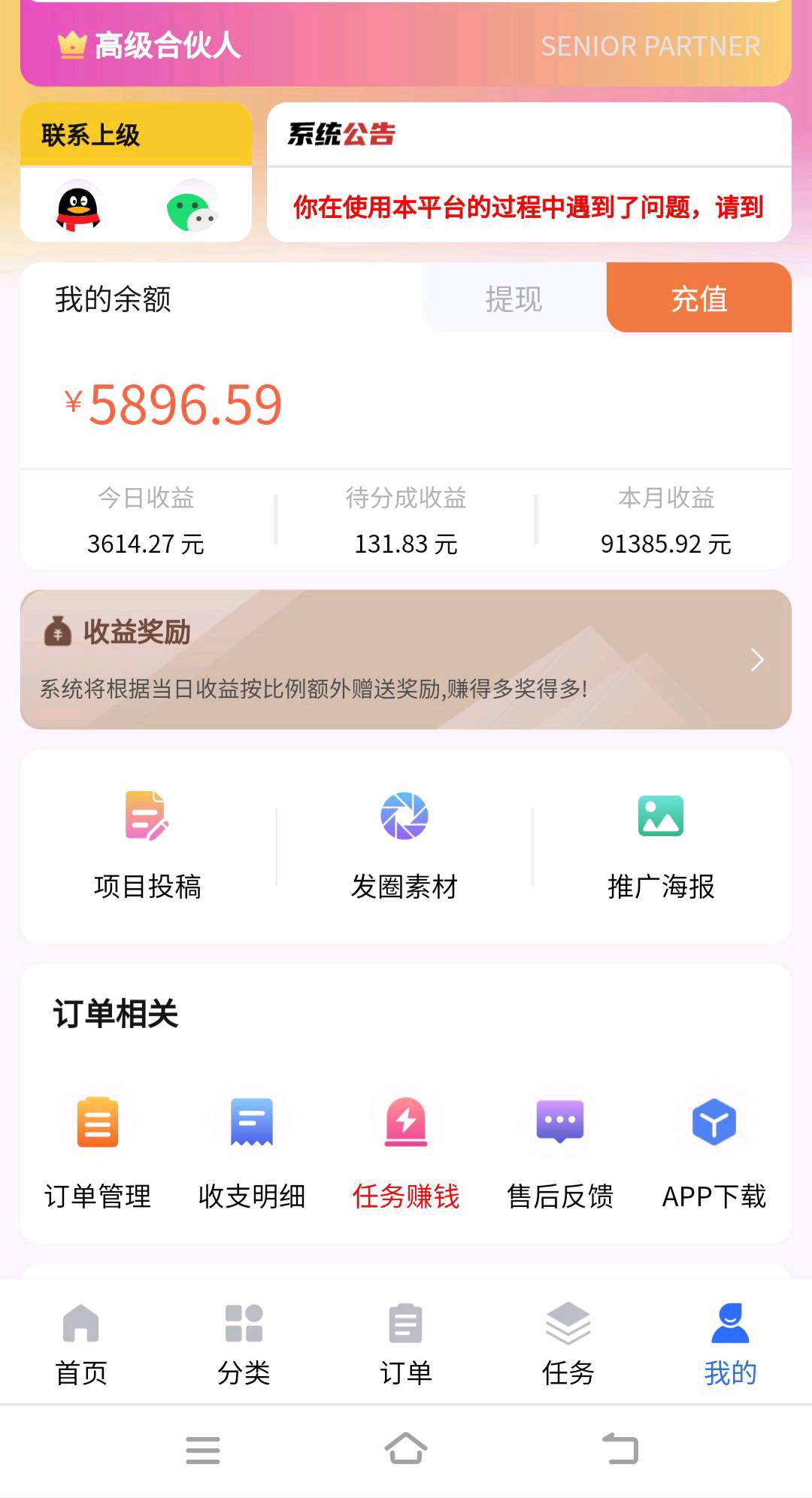Screen dimensions: 812x1498
Task: Contact superior via the QQ icon
Action: click(x=78, y=206)
